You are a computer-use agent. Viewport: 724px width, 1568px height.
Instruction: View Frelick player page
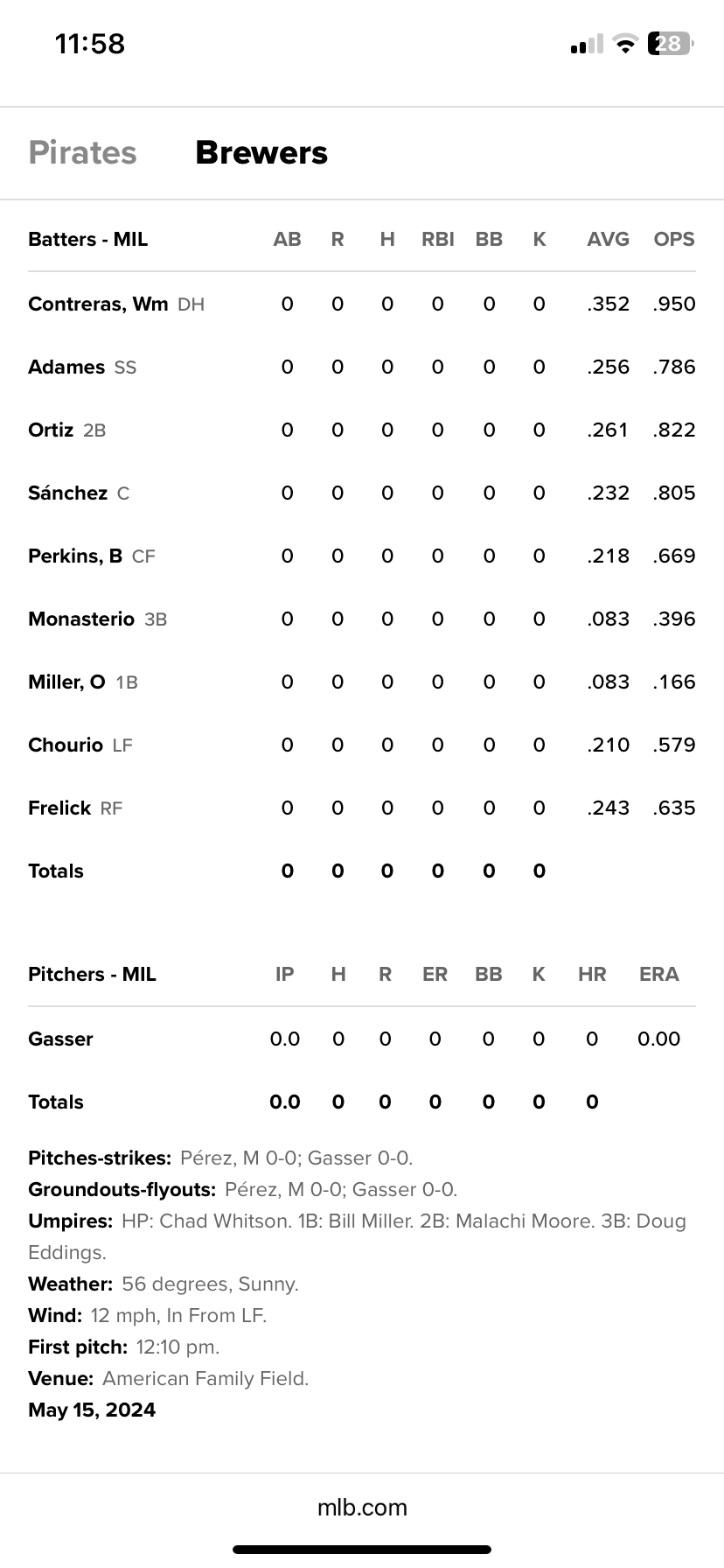[59, 808]
